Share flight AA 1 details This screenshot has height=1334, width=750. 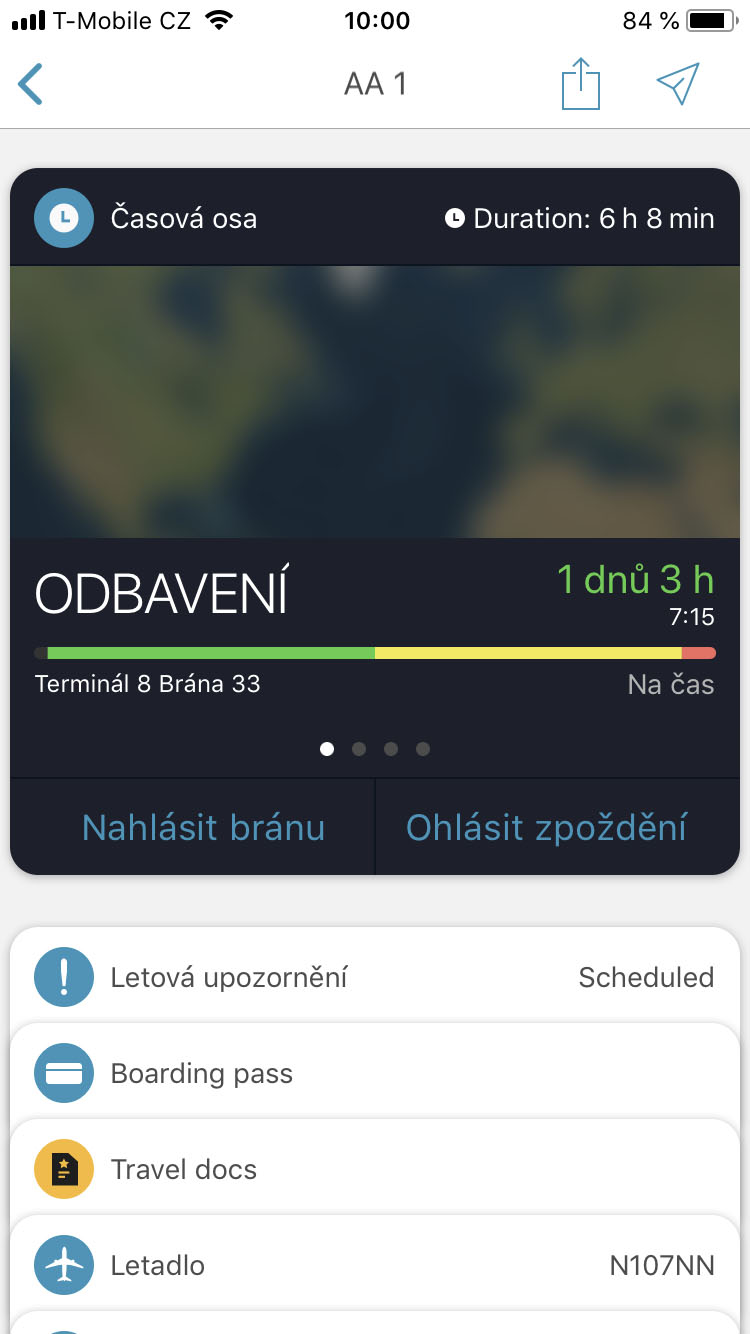pos(580,84)
